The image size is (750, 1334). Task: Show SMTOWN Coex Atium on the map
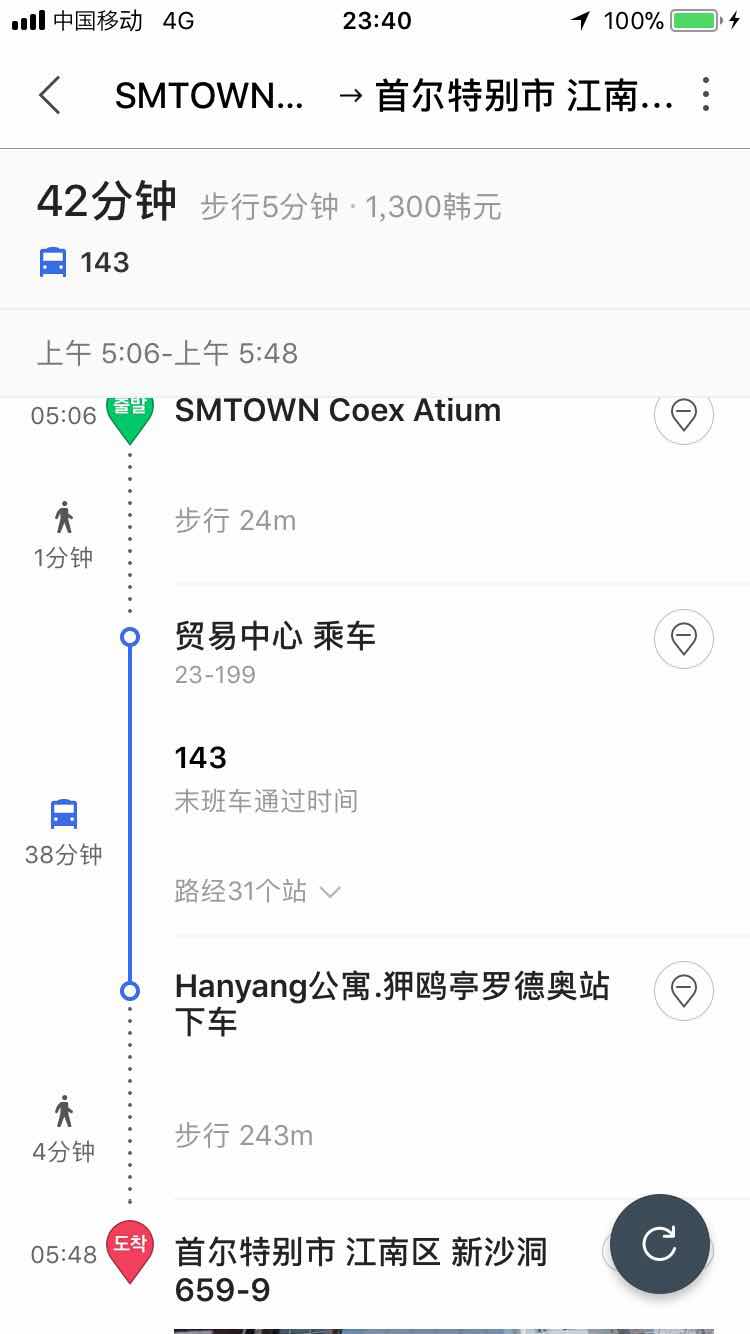click(x=684, y=414)
